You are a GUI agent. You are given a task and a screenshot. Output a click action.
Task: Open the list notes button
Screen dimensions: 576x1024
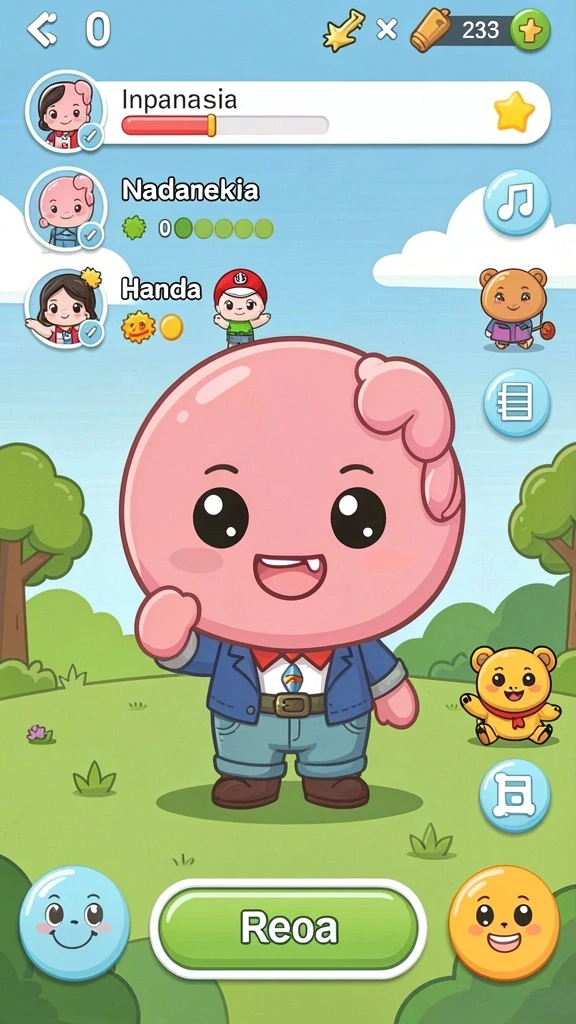[x=517, y=403]
